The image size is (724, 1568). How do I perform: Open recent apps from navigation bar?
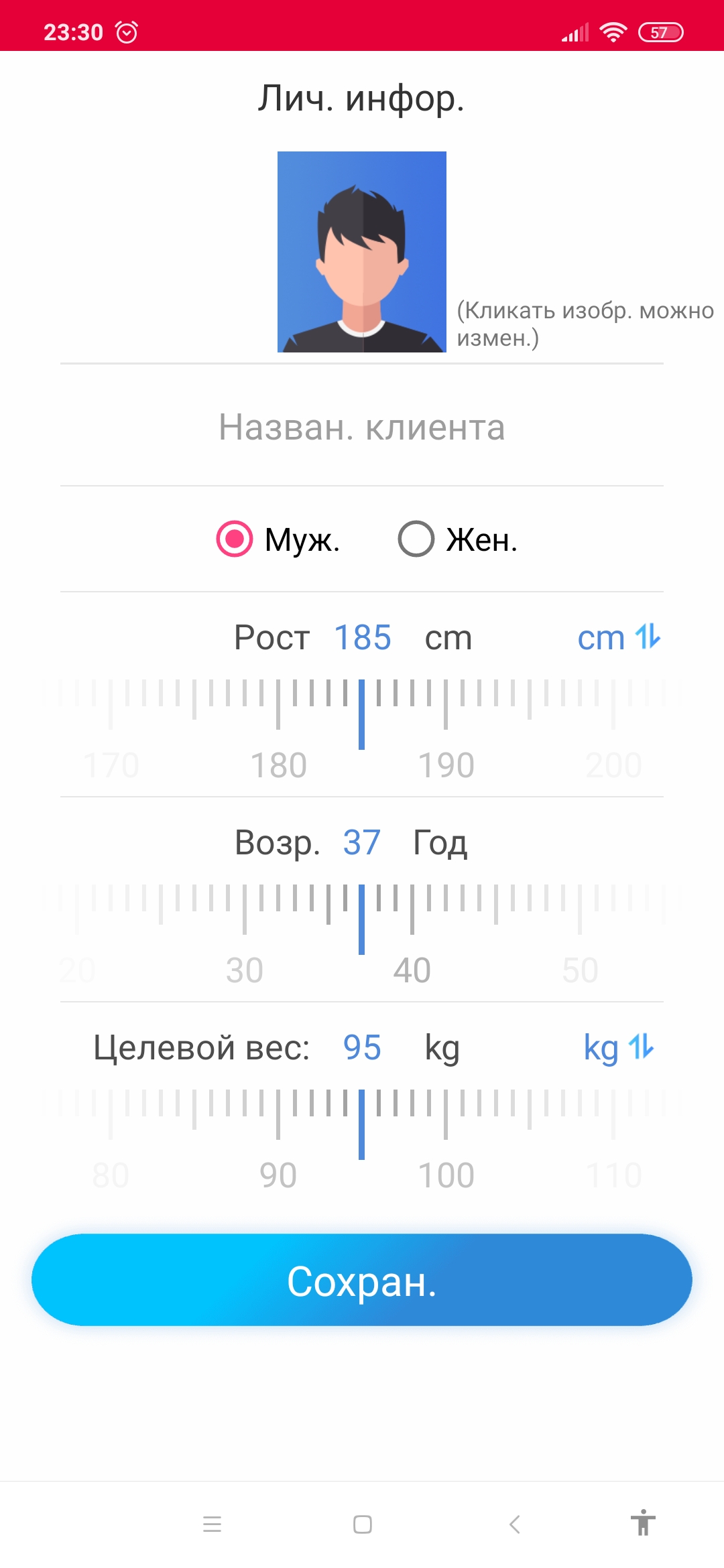(x=212, y=1524)
